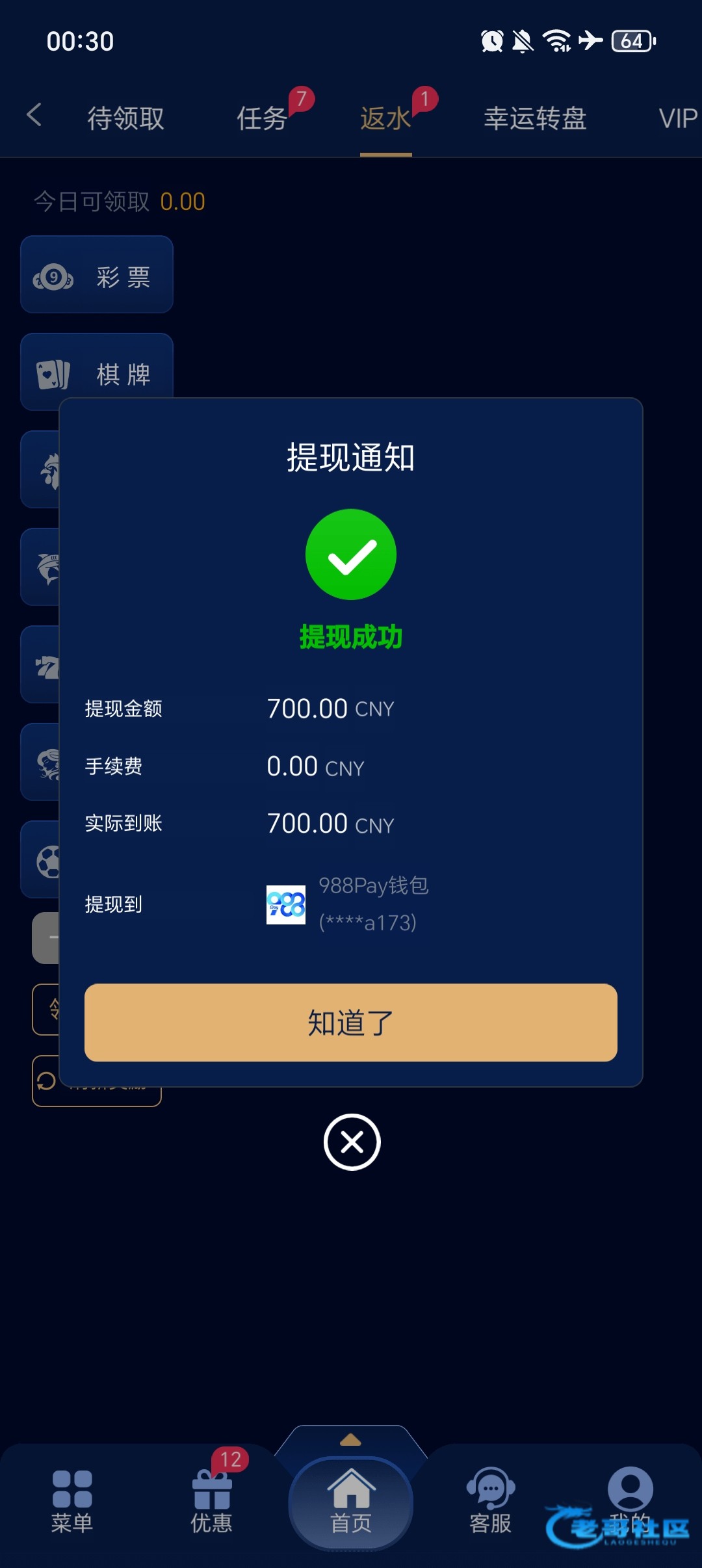Select the 彩票 category

point(97,276)
